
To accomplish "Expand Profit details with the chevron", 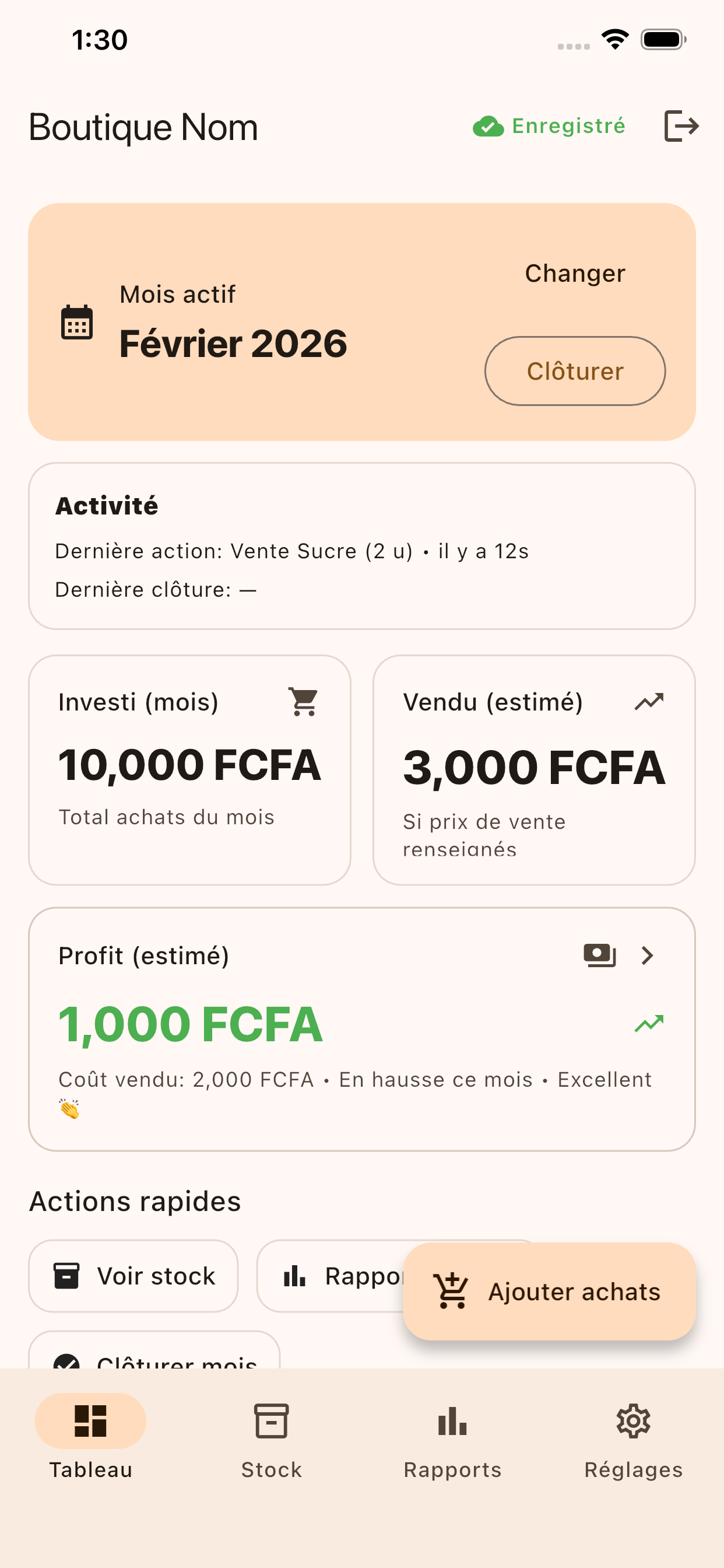I will [x=646, y=956].
